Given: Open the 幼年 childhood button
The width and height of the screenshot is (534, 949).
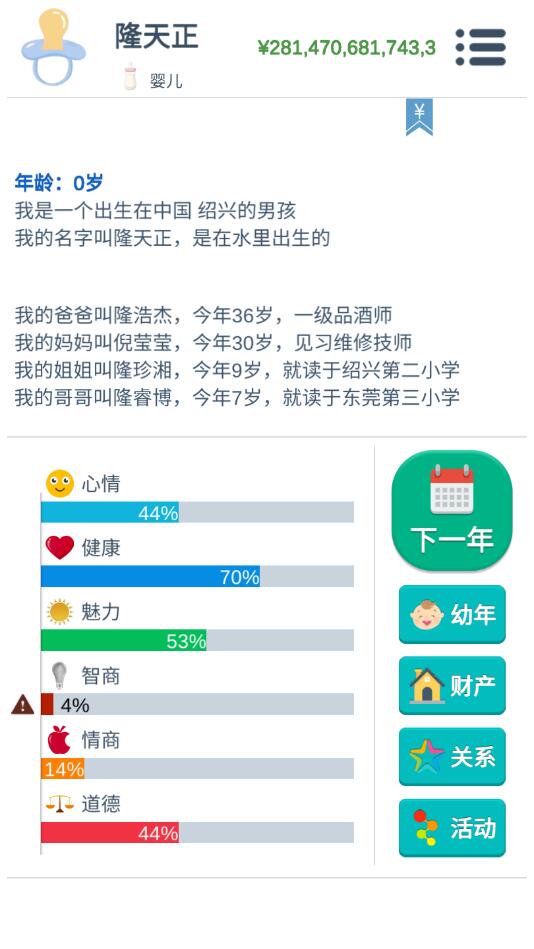Looking at the screenshot, I should [x=452, y=614].
